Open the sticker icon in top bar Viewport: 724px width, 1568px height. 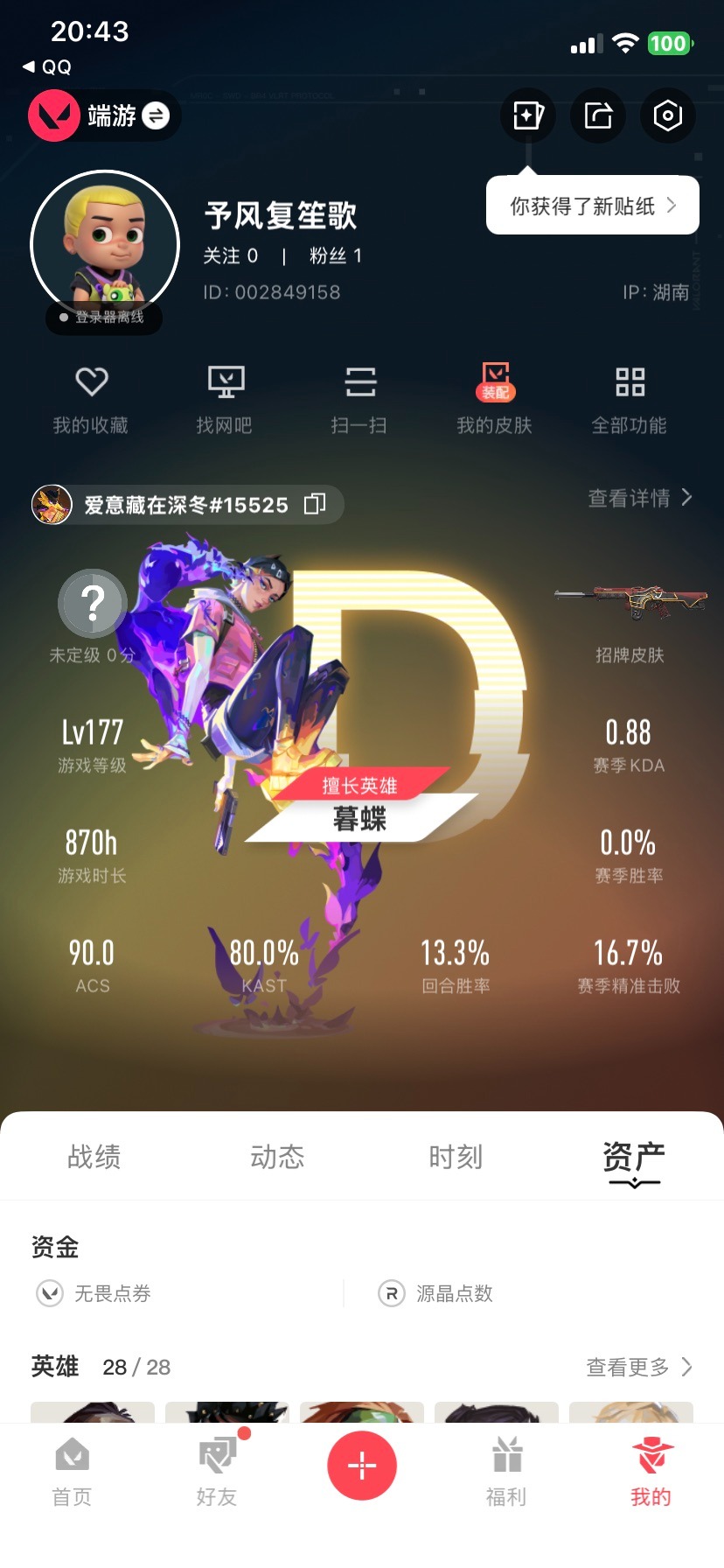click(528, 115)
